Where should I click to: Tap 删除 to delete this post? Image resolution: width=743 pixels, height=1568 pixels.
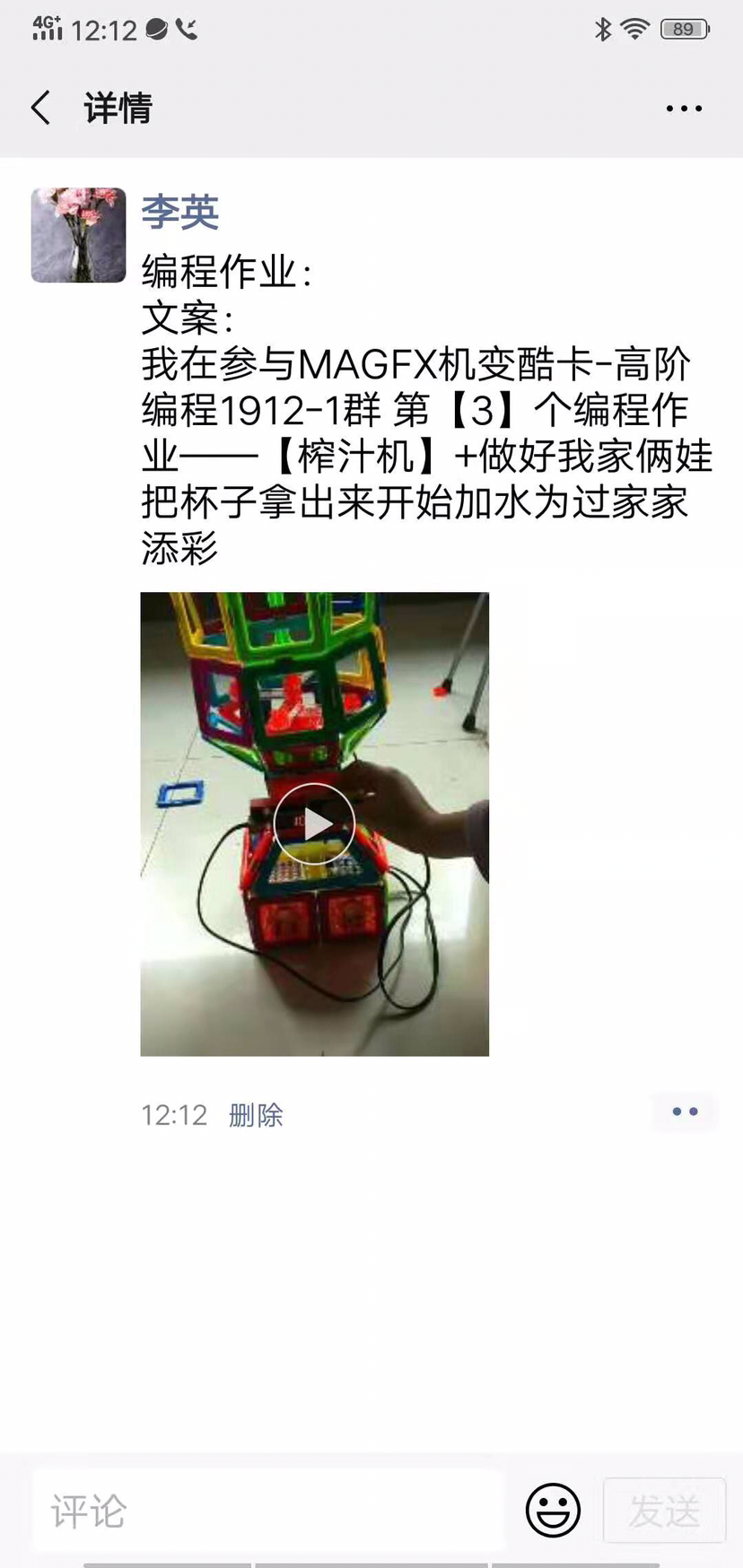256,1115
